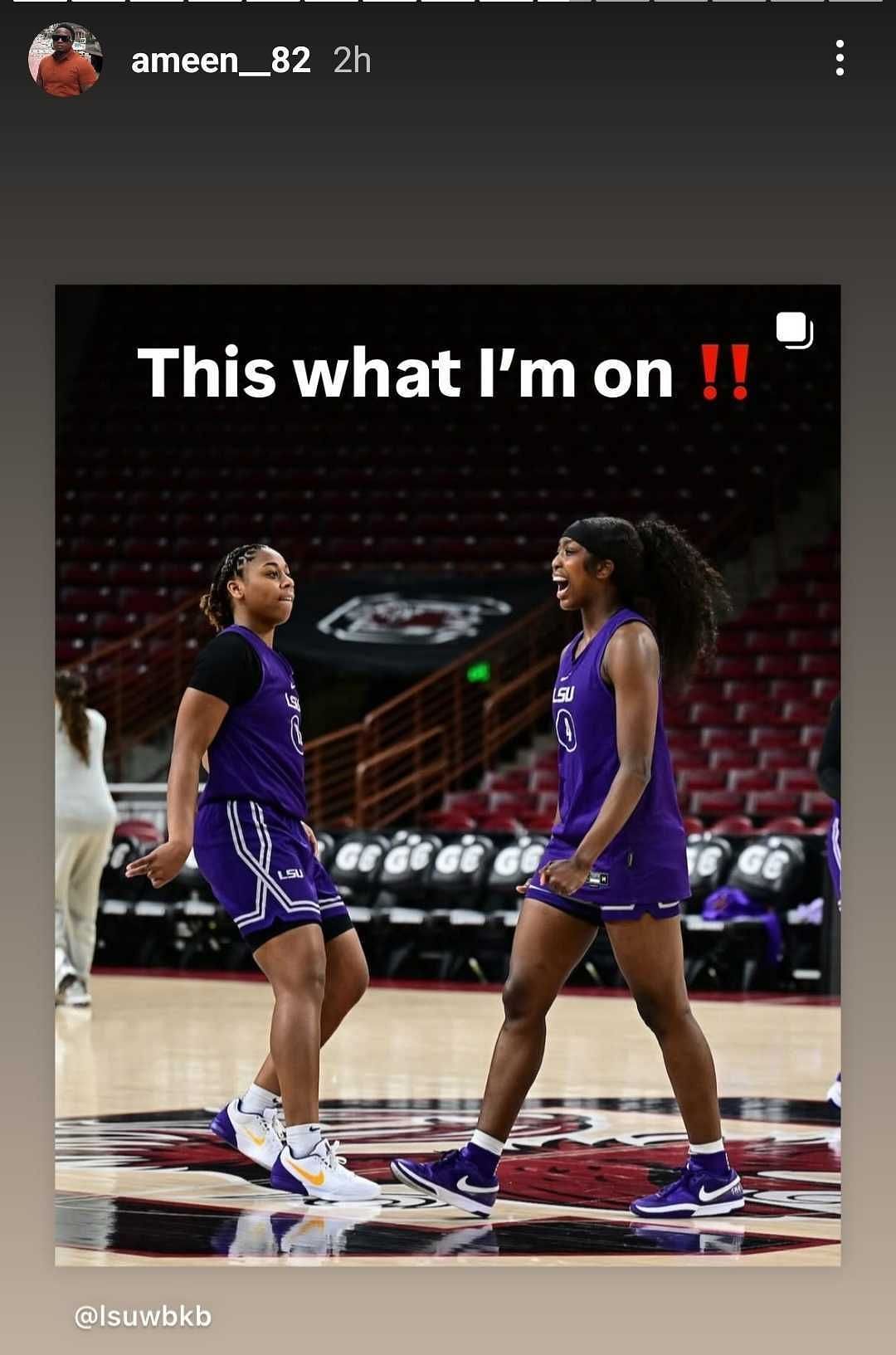Open the @lsuwbkb account mention

[143, 1316]
